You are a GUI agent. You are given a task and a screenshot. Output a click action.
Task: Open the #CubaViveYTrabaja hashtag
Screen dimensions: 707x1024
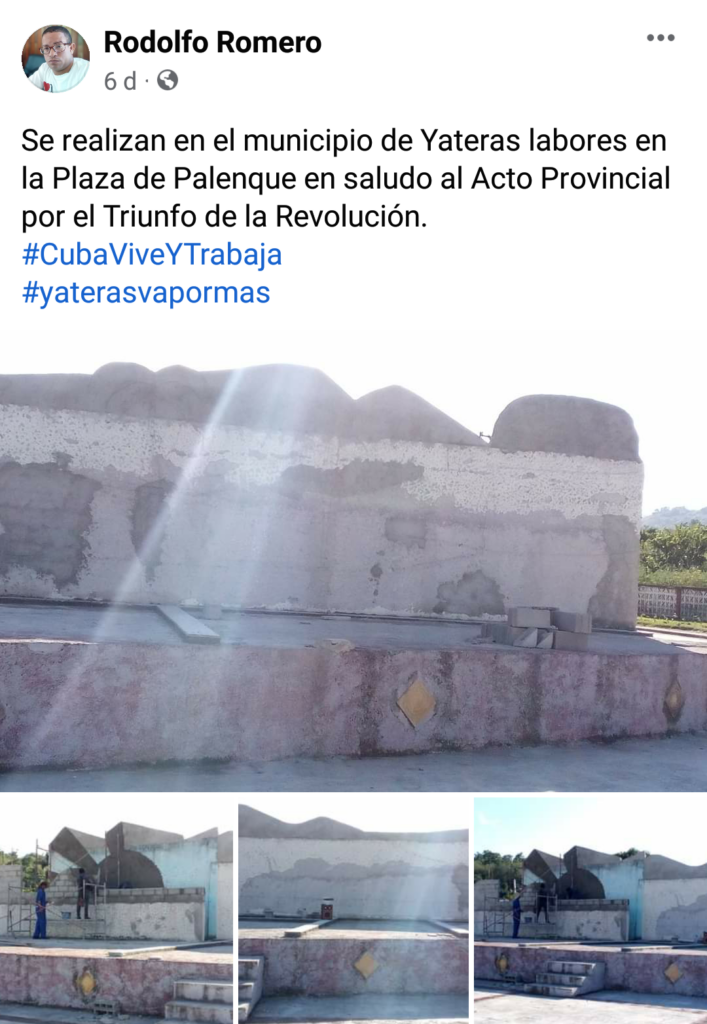click(151, 254)
